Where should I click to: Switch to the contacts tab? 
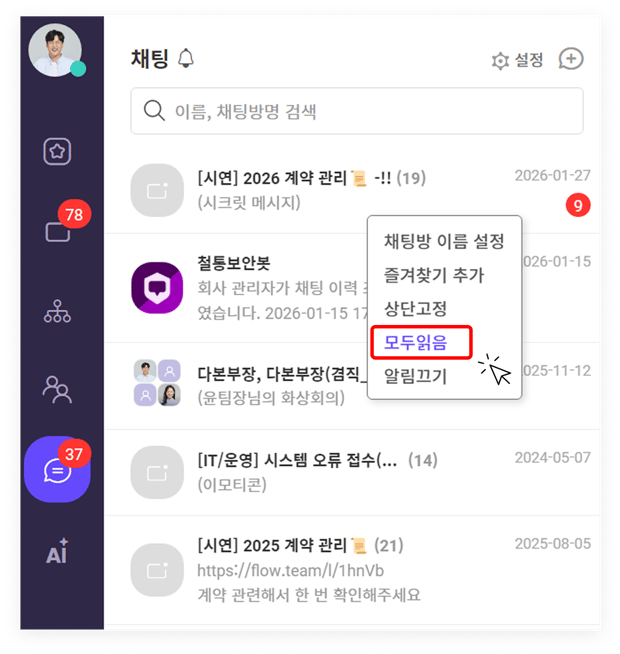click(x=57, y=389)
